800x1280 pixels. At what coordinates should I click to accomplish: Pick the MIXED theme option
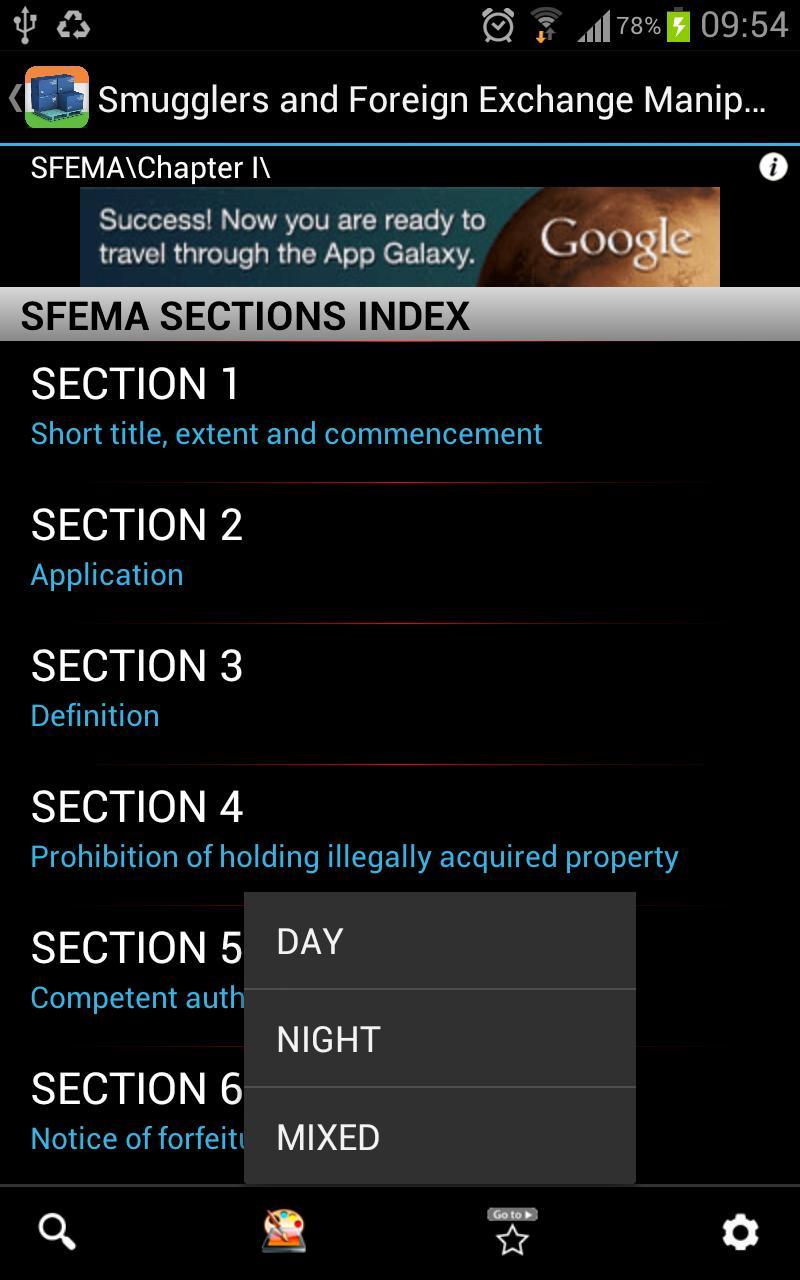click(x=440, y=1137)
